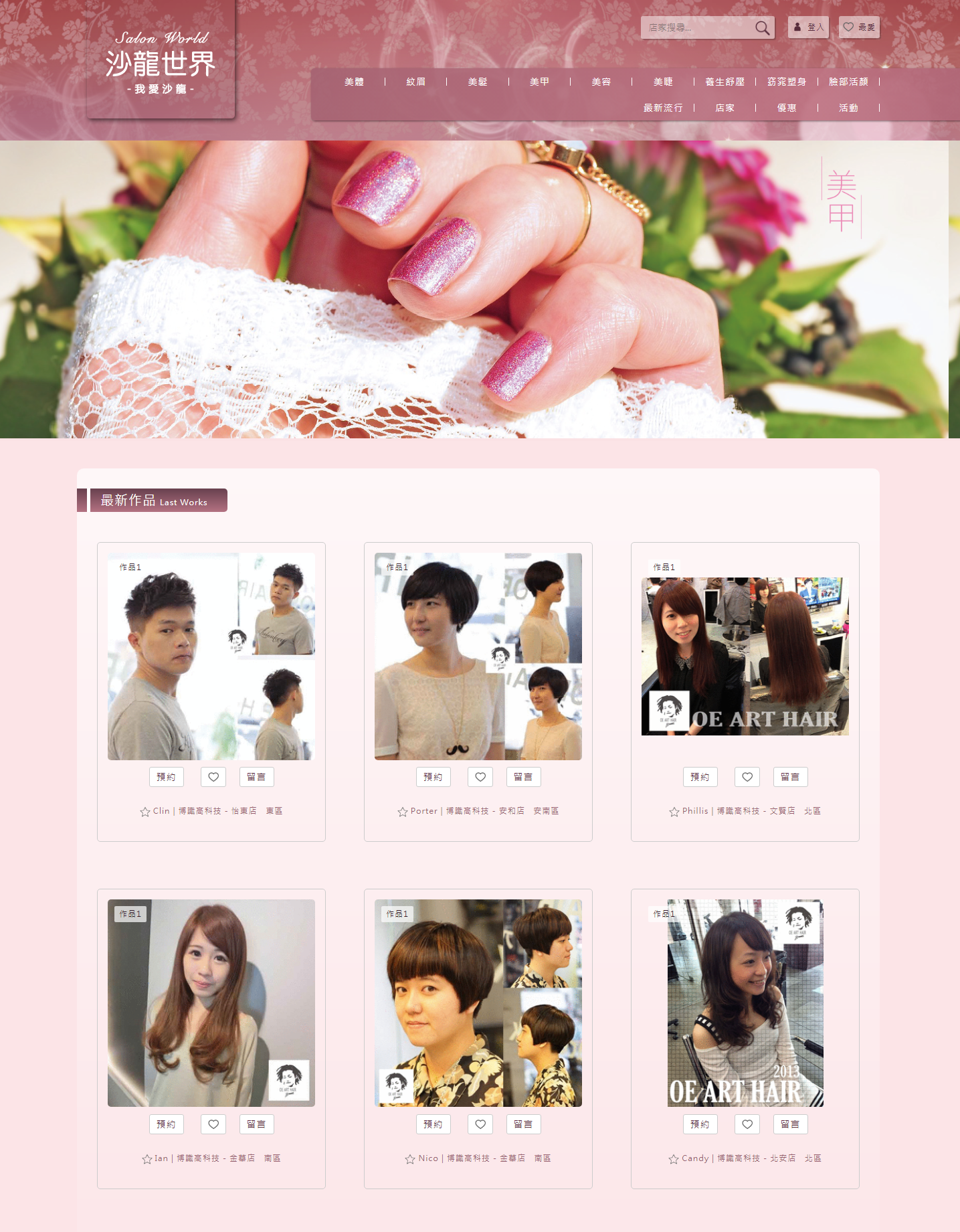Go to the 紋眉 category
960x1232 pixels.
pyautogui.click(x=415, y=82)
